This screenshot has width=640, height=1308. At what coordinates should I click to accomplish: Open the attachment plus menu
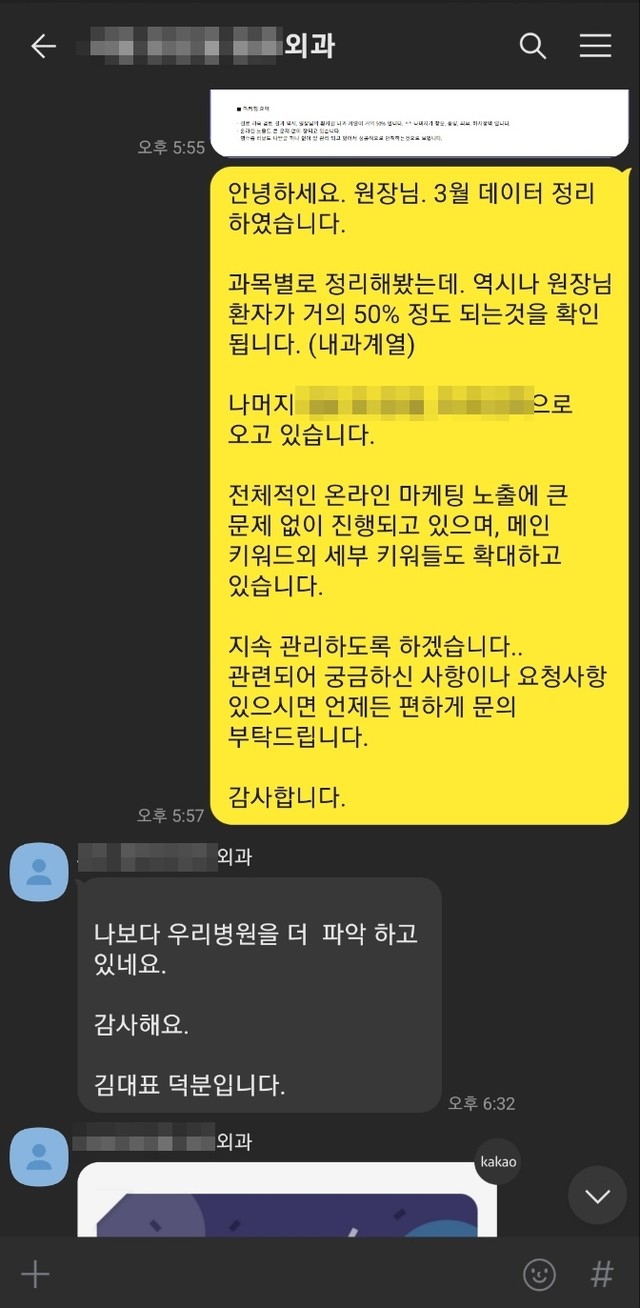coord(35,1273)
